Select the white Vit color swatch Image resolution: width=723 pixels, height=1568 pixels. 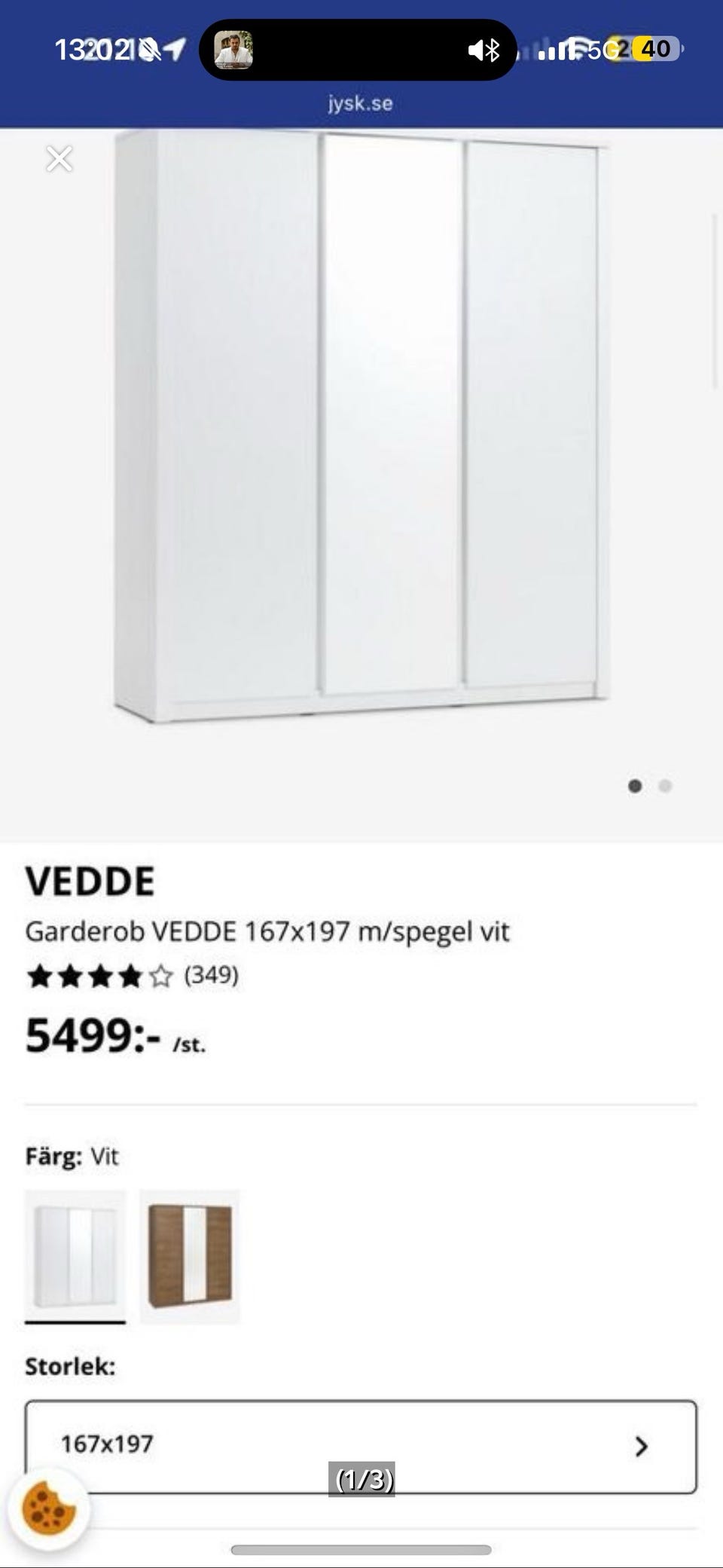[x=75, y=1255]
